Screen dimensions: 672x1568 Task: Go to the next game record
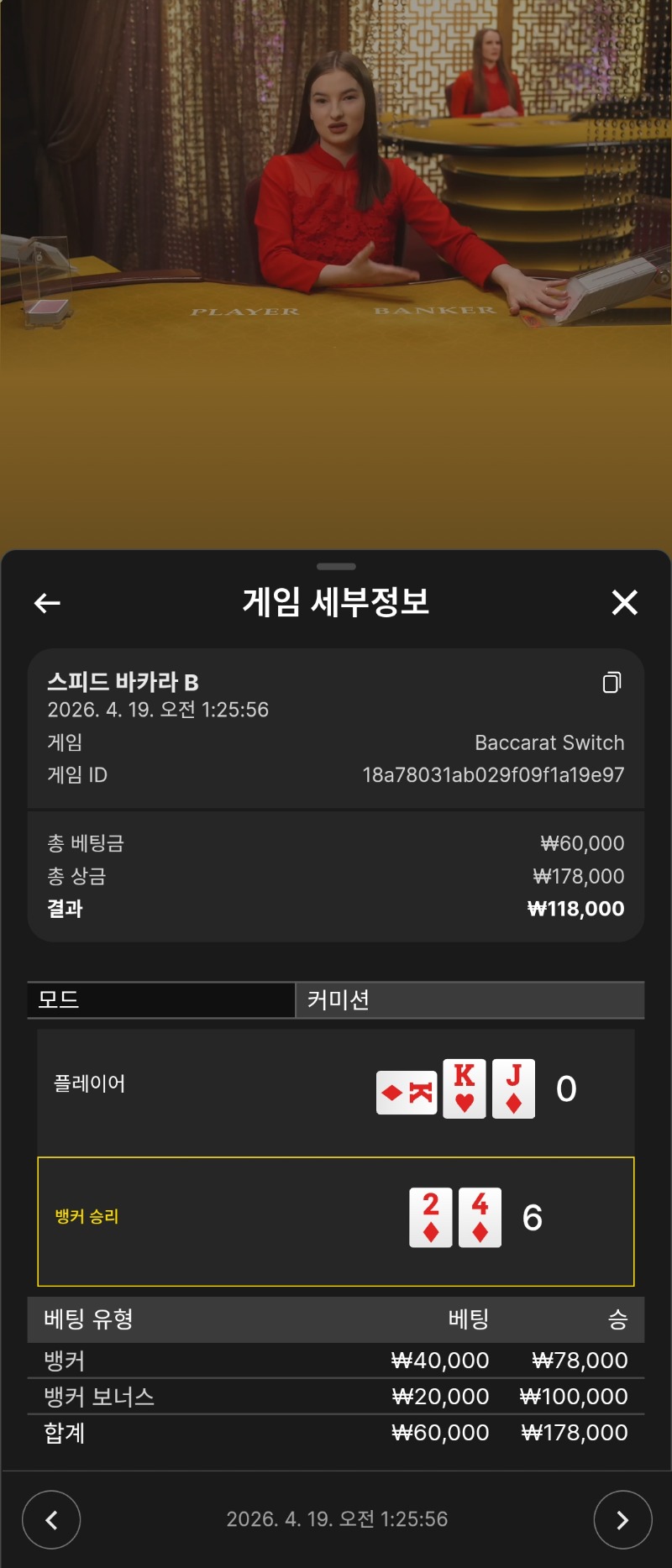pos(622,1519)
